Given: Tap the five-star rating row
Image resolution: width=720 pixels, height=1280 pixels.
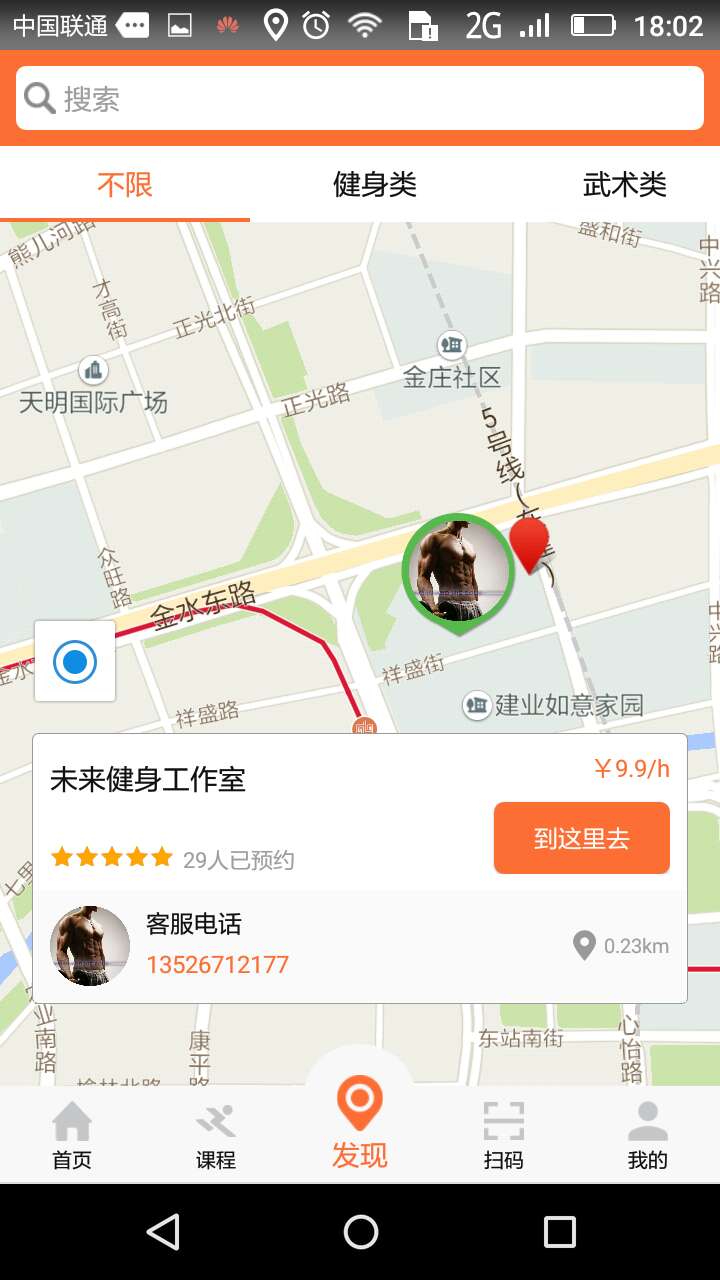Looking at the screenshot, I should click(x=111, y=856).
